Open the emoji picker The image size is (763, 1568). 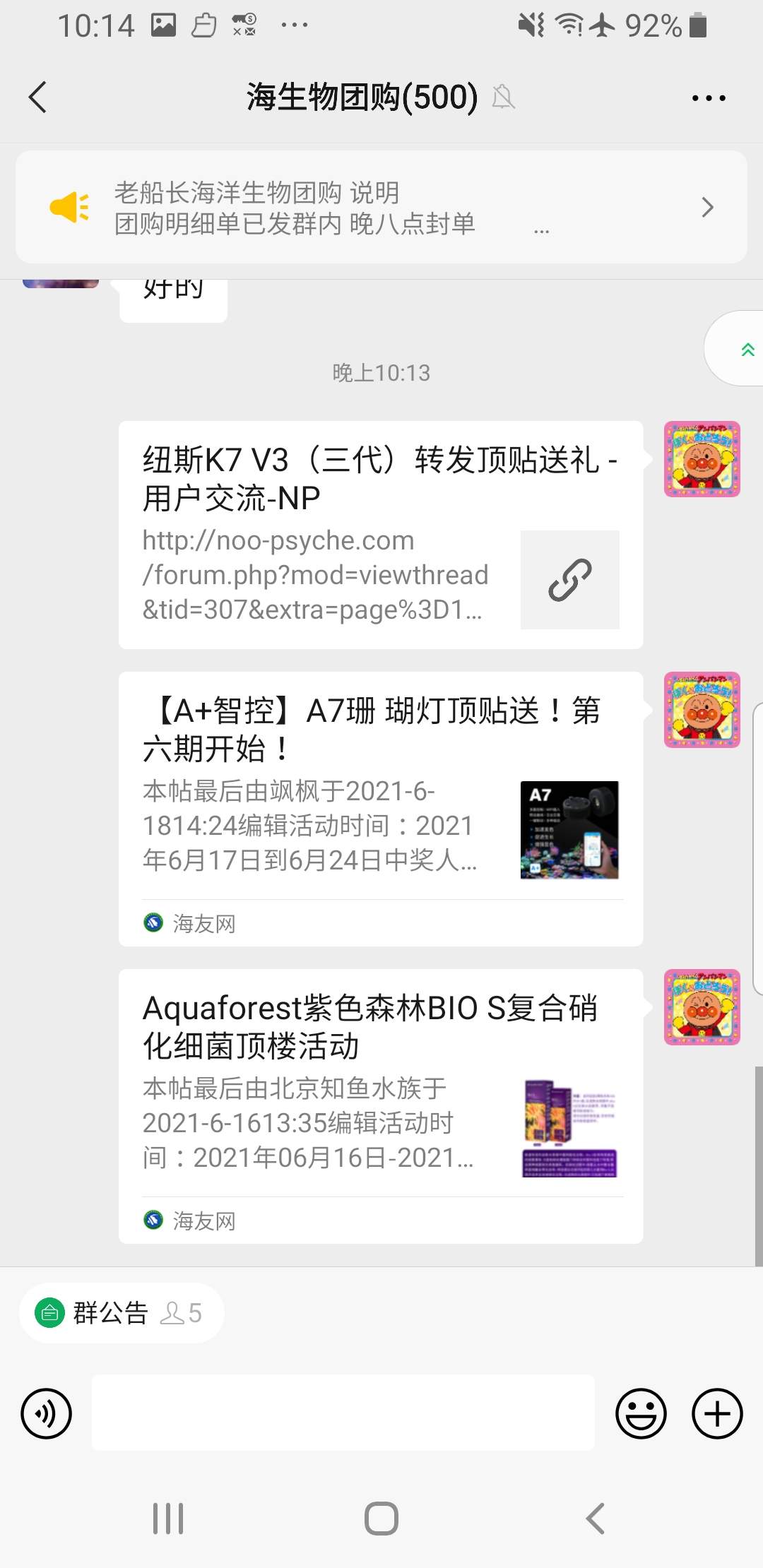pos(641,1413)
